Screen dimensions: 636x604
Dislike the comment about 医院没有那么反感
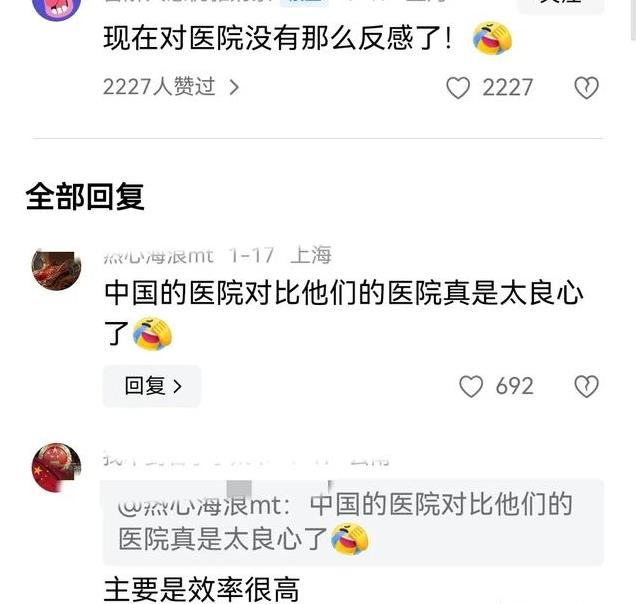(586, 88)
